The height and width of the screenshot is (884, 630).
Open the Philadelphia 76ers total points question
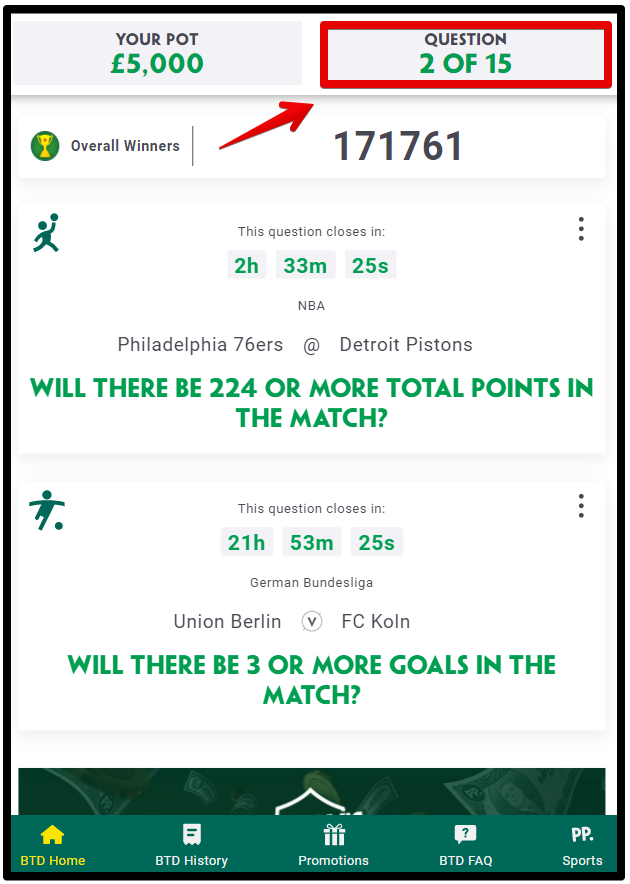click(311, 402)
